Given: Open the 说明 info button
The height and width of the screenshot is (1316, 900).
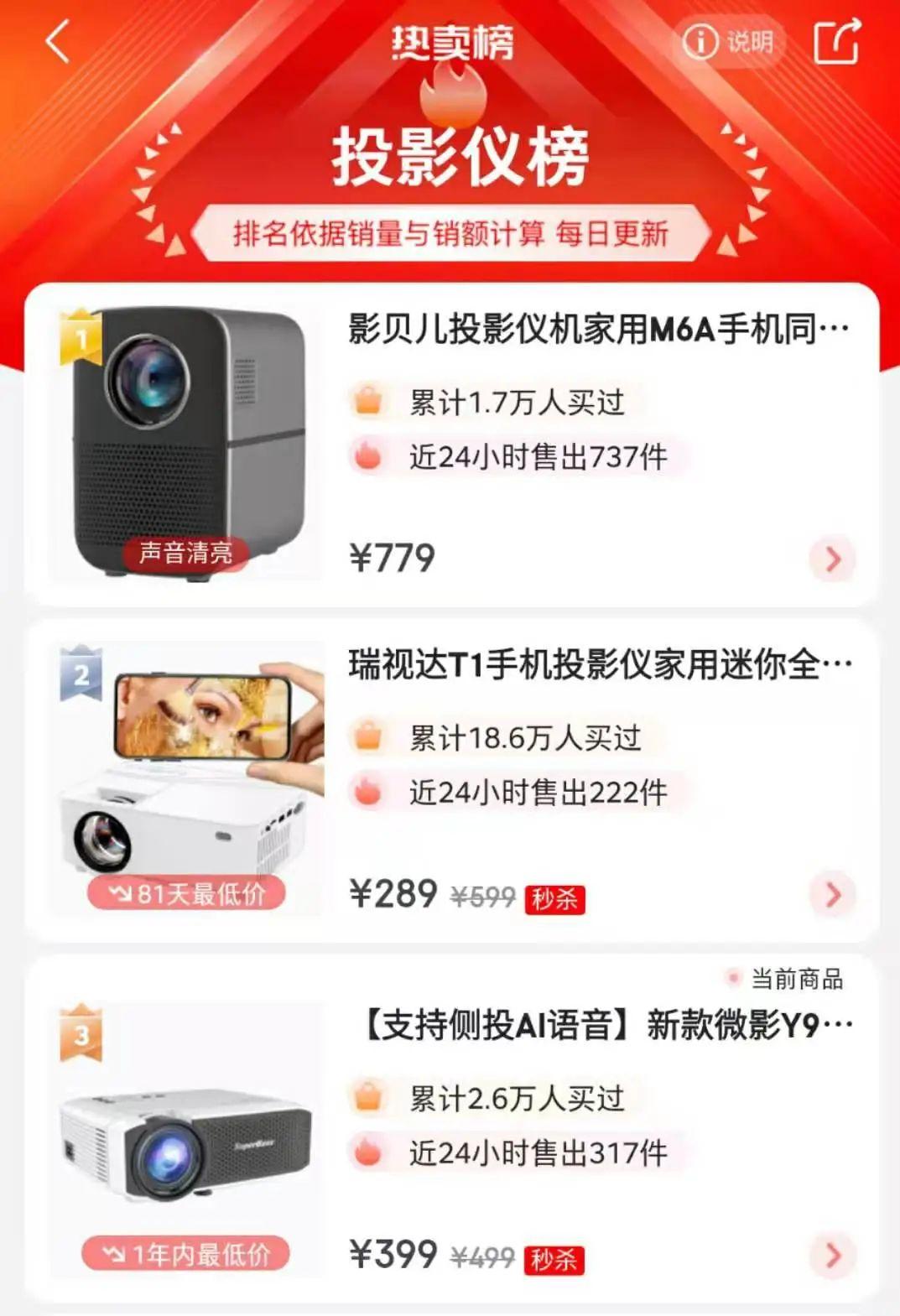Looking at the screenshot, I should coord(728,41).
